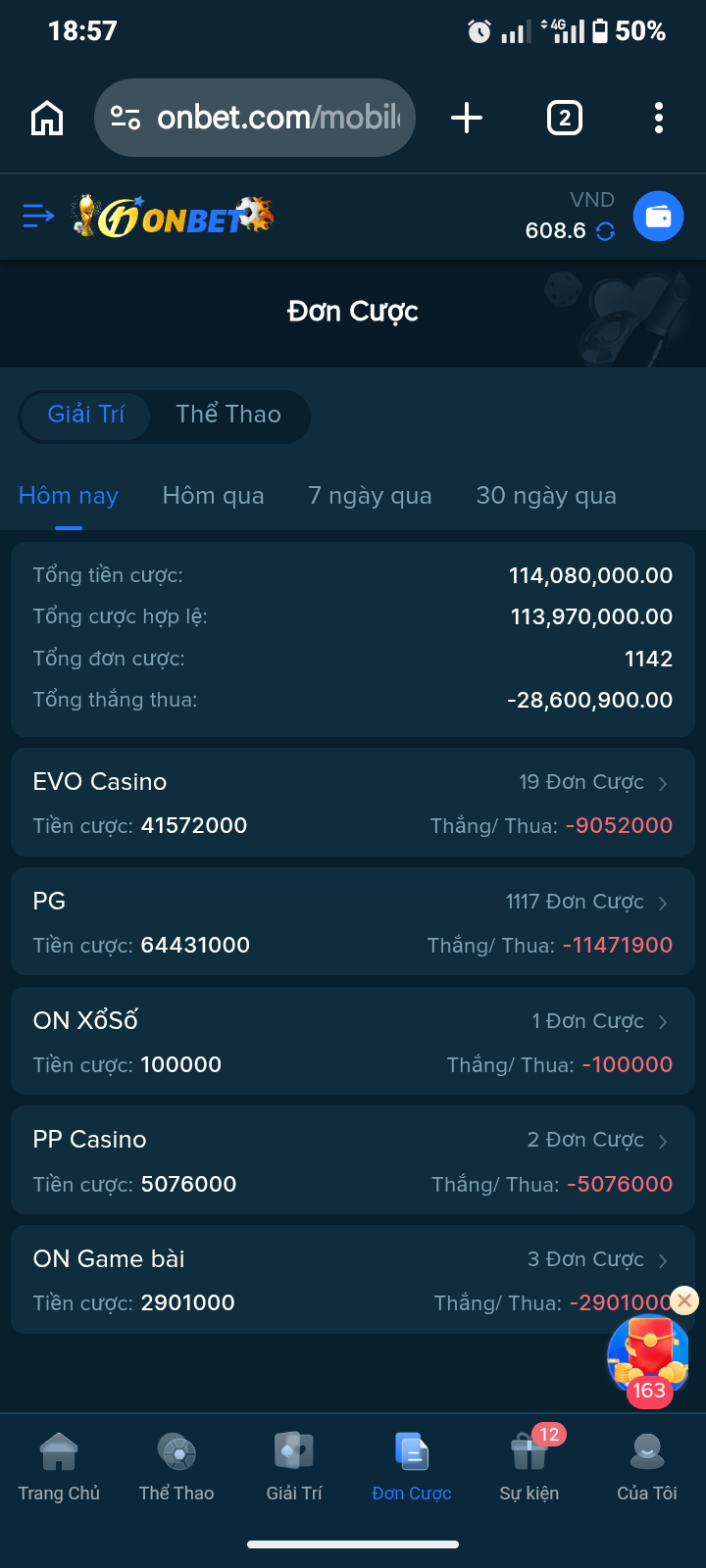Open a new browser tab
This screenshot has height=1568, width=706.
pos(467,118)
